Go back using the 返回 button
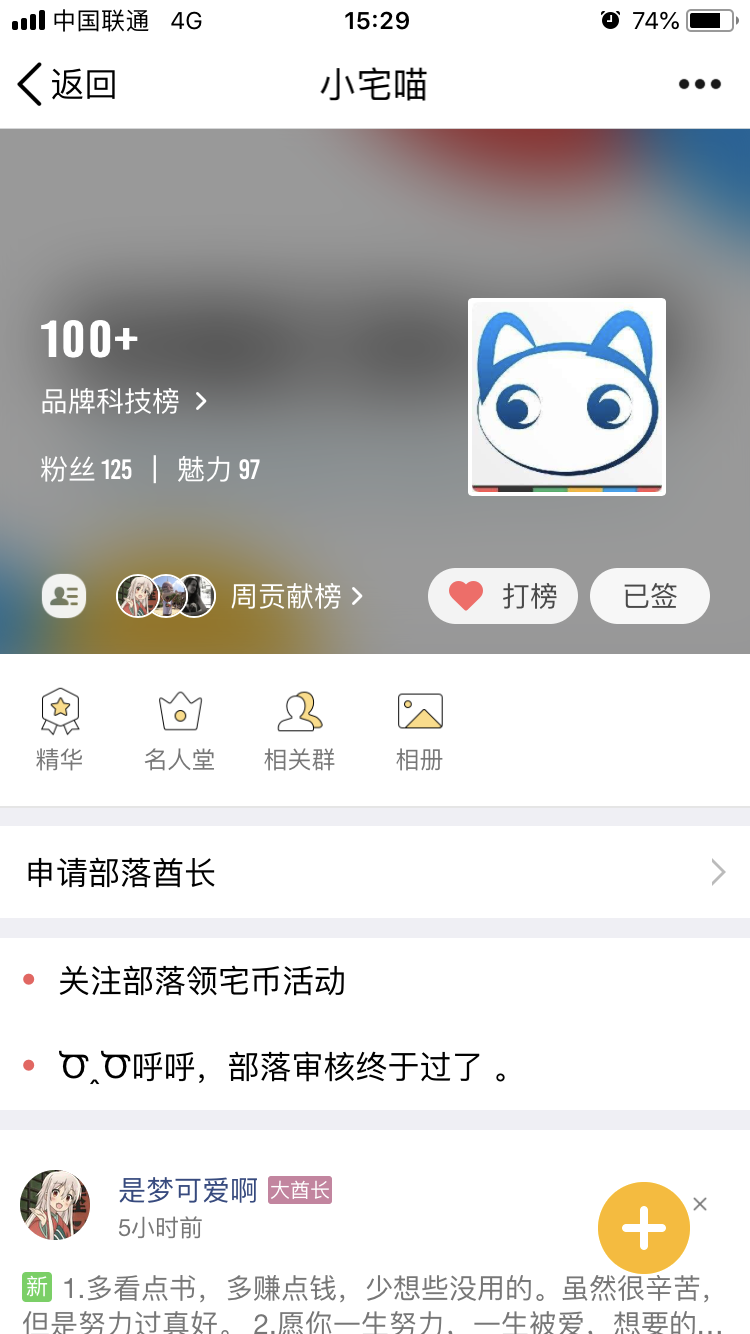Viewport: 750px width, 1334px height. pyautogui.click(x=66, y=85)
